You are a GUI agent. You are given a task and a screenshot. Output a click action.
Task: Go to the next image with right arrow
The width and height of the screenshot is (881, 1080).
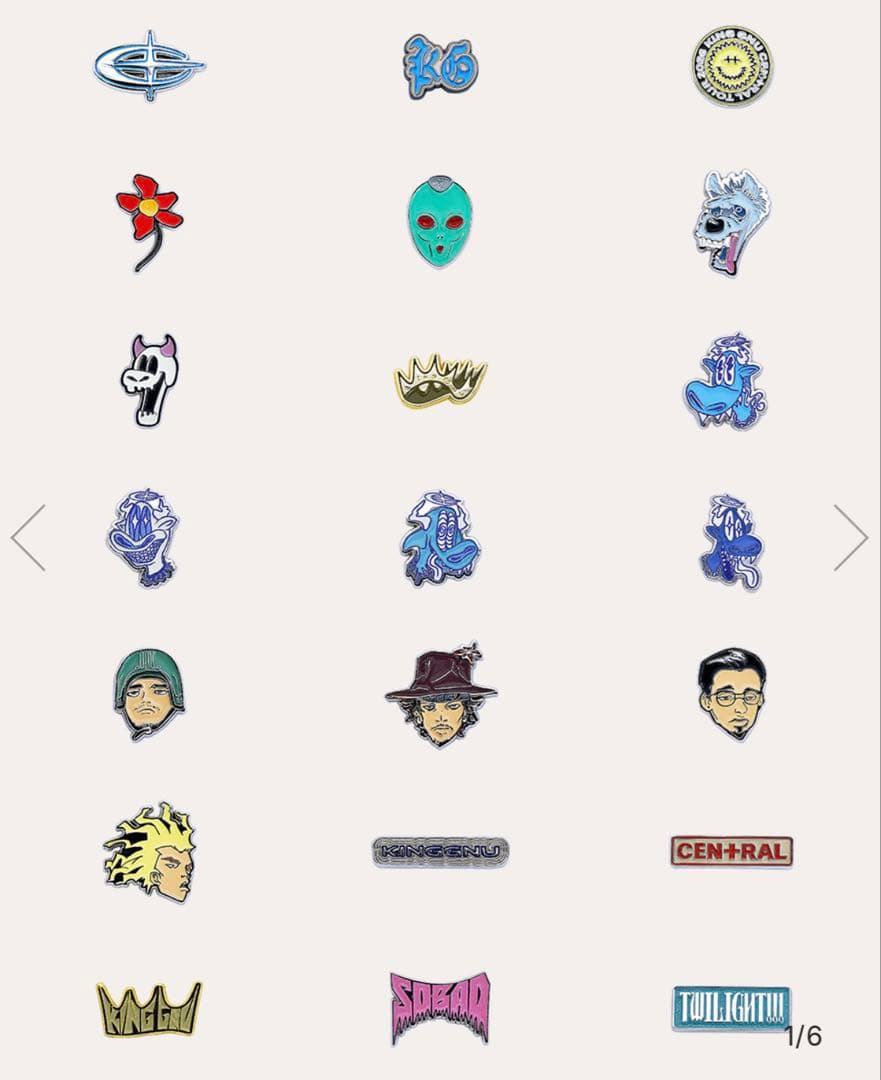pyautogui.click(x=851, y=538)
